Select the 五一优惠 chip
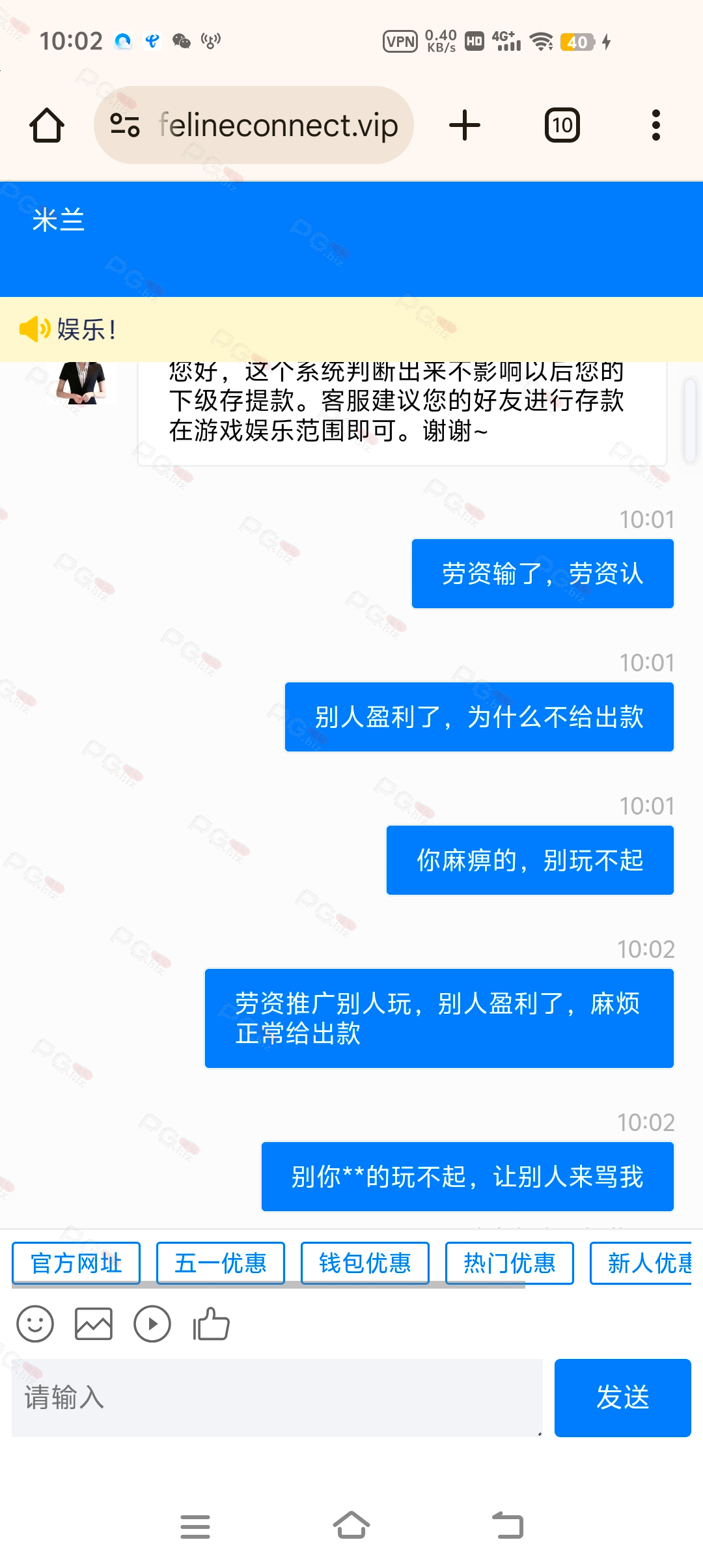This screenshot has height=1568, width=703. point(221,1263)
